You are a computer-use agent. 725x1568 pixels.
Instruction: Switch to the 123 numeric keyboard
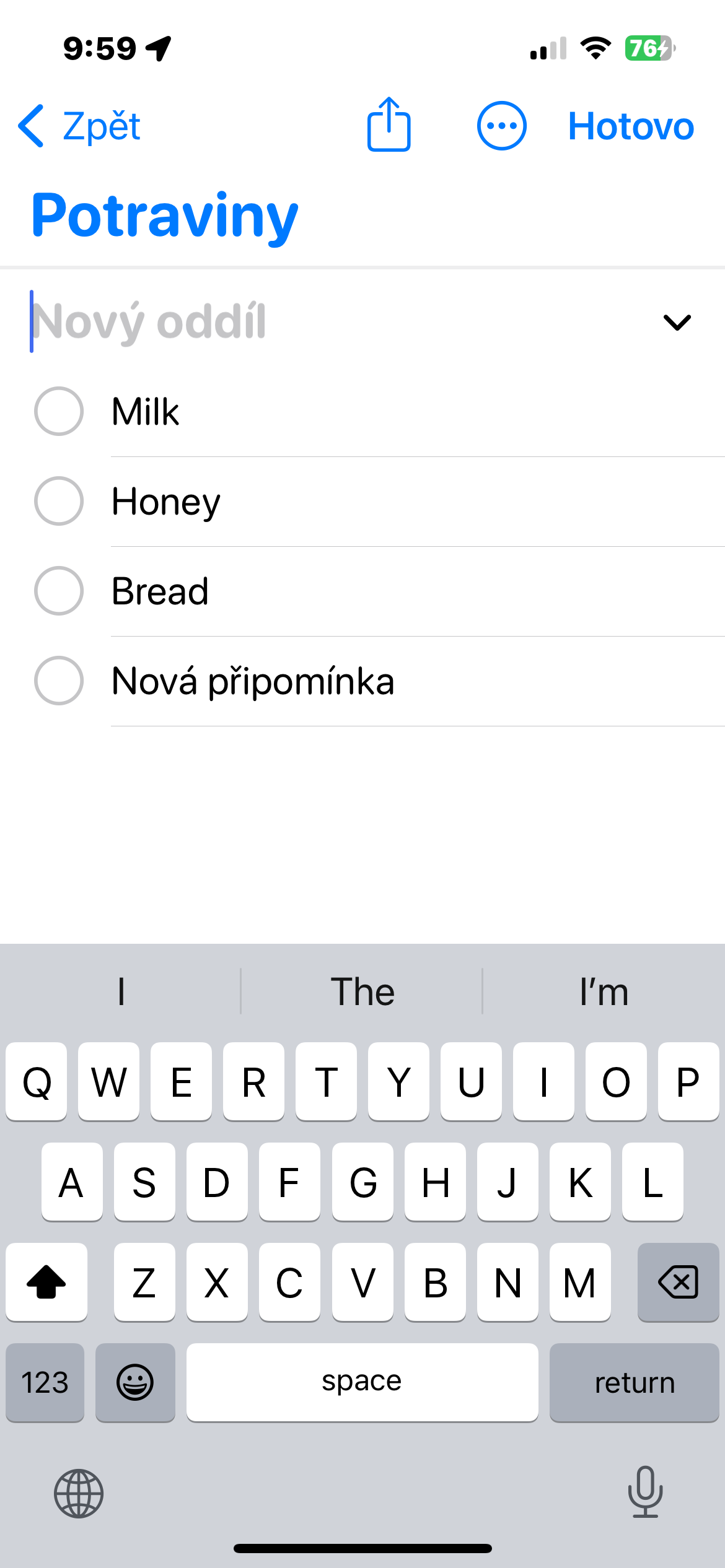[45, 1382]
